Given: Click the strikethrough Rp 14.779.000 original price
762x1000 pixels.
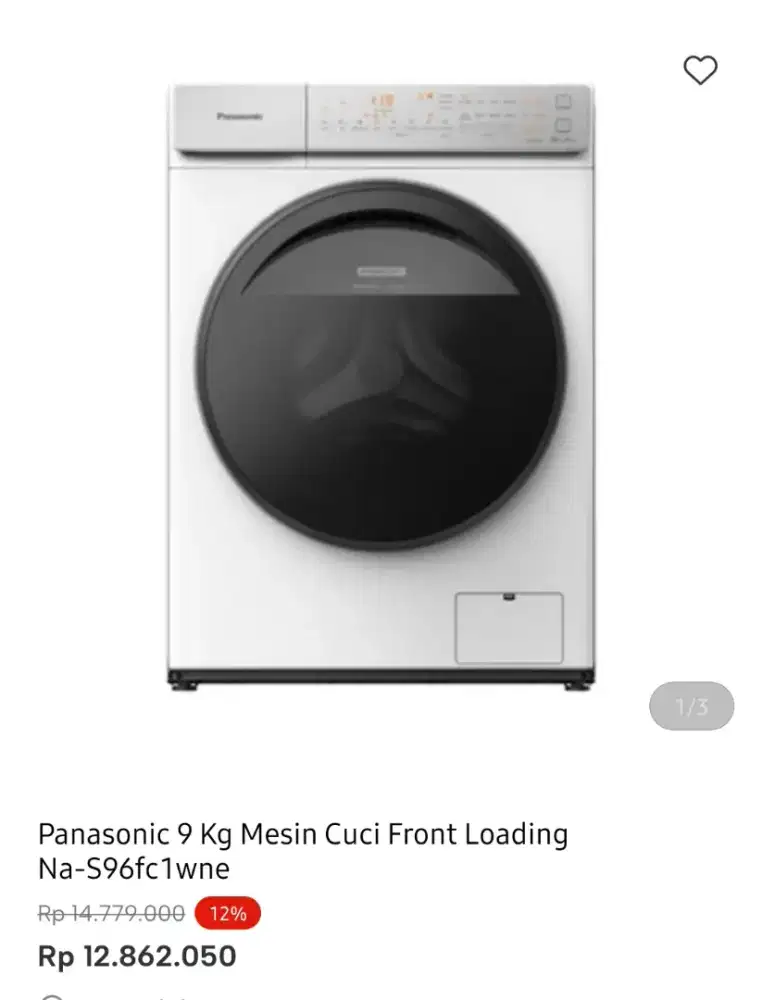Looking at the screenshot, I should pos(107,913).
